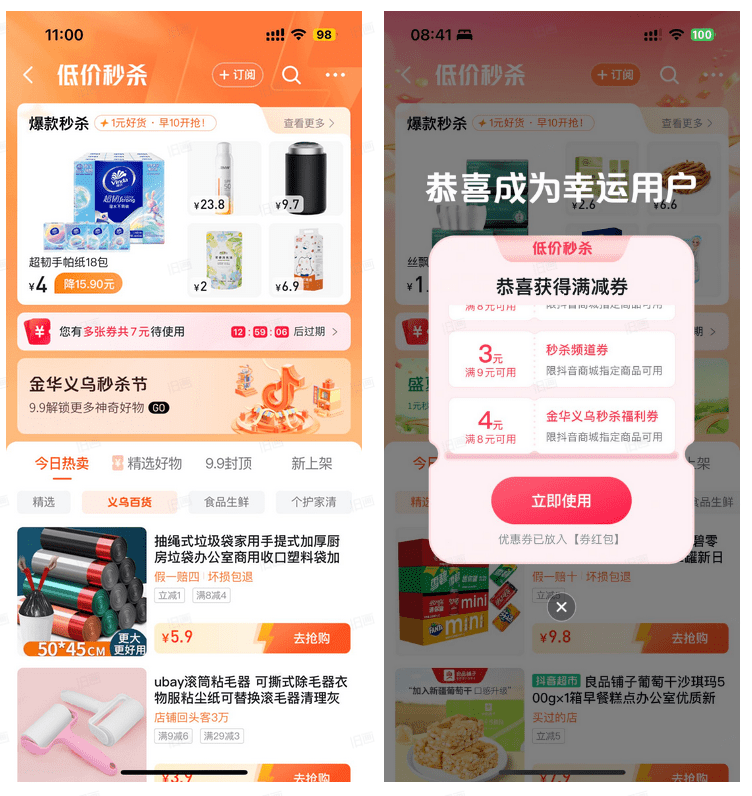View the ¥9.7 black cup product
Image resolution: width=752 pixels, height=796 pixels.
[x=305, y=179]
